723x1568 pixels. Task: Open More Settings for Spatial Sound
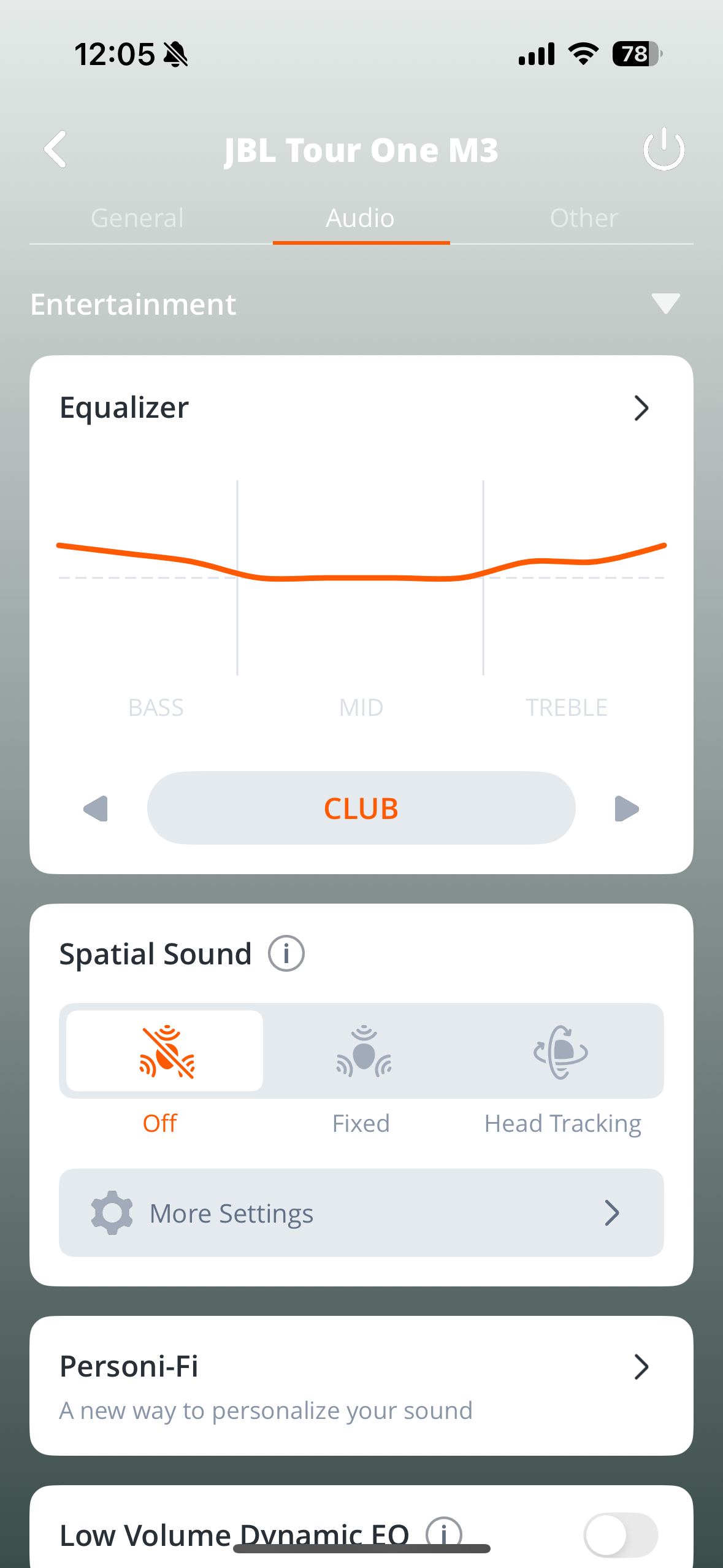(361, 1213)
